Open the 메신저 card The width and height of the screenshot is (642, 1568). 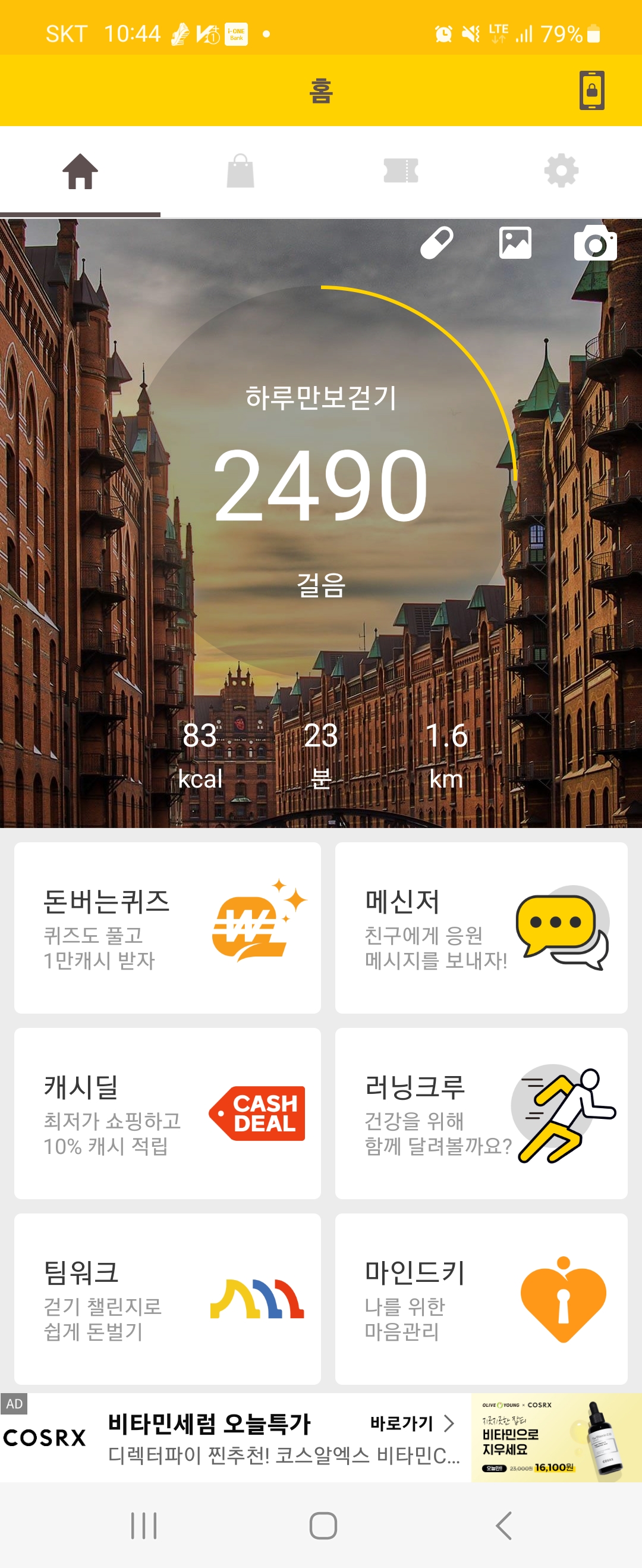point(481,927)
